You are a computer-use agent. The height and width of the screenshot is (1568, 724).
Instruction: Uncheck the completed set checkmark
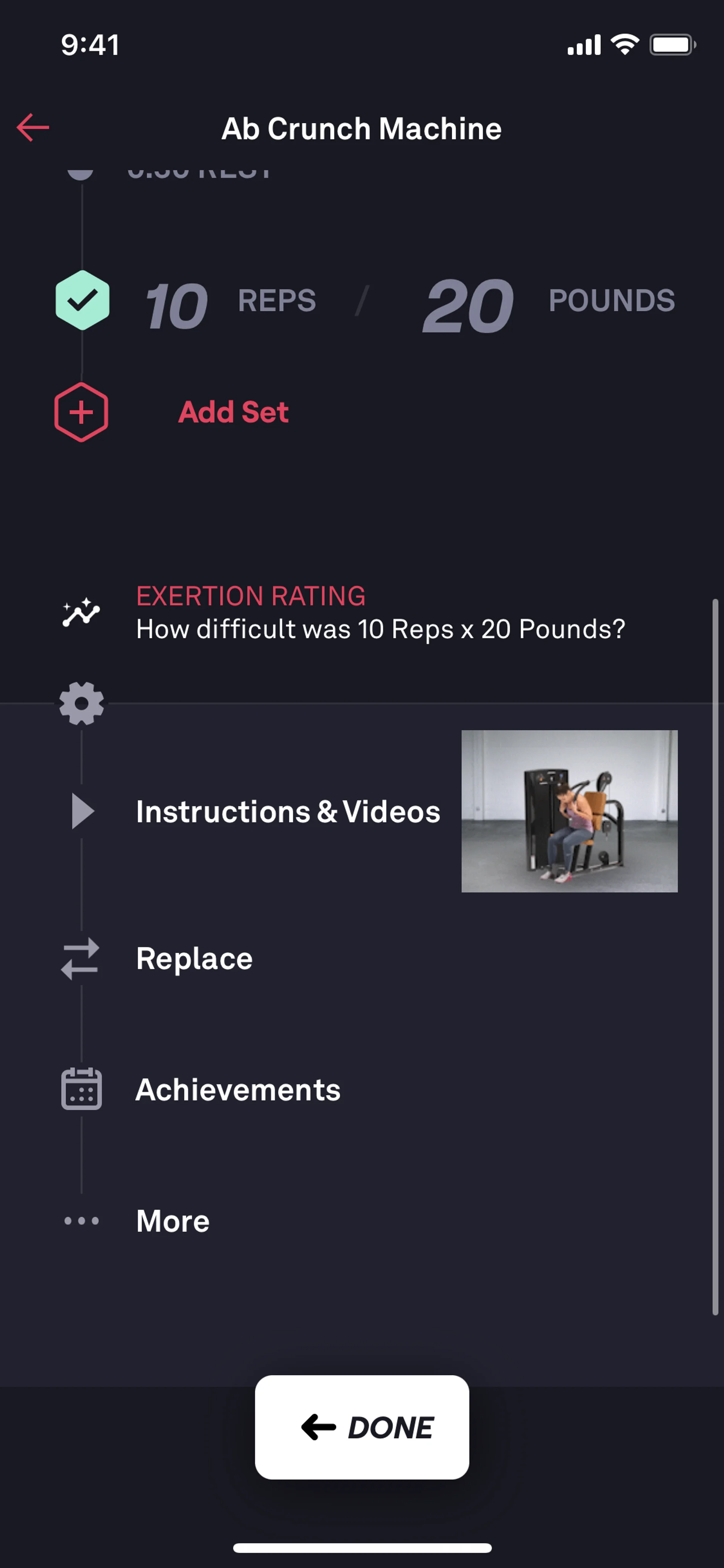[x=82, y=300]
